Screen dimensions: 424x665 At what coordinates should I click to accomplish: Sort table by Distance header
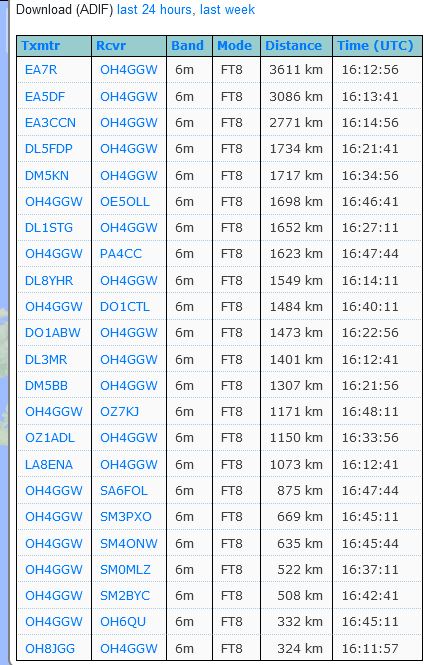pyautogui.click(x=293, y=46)
